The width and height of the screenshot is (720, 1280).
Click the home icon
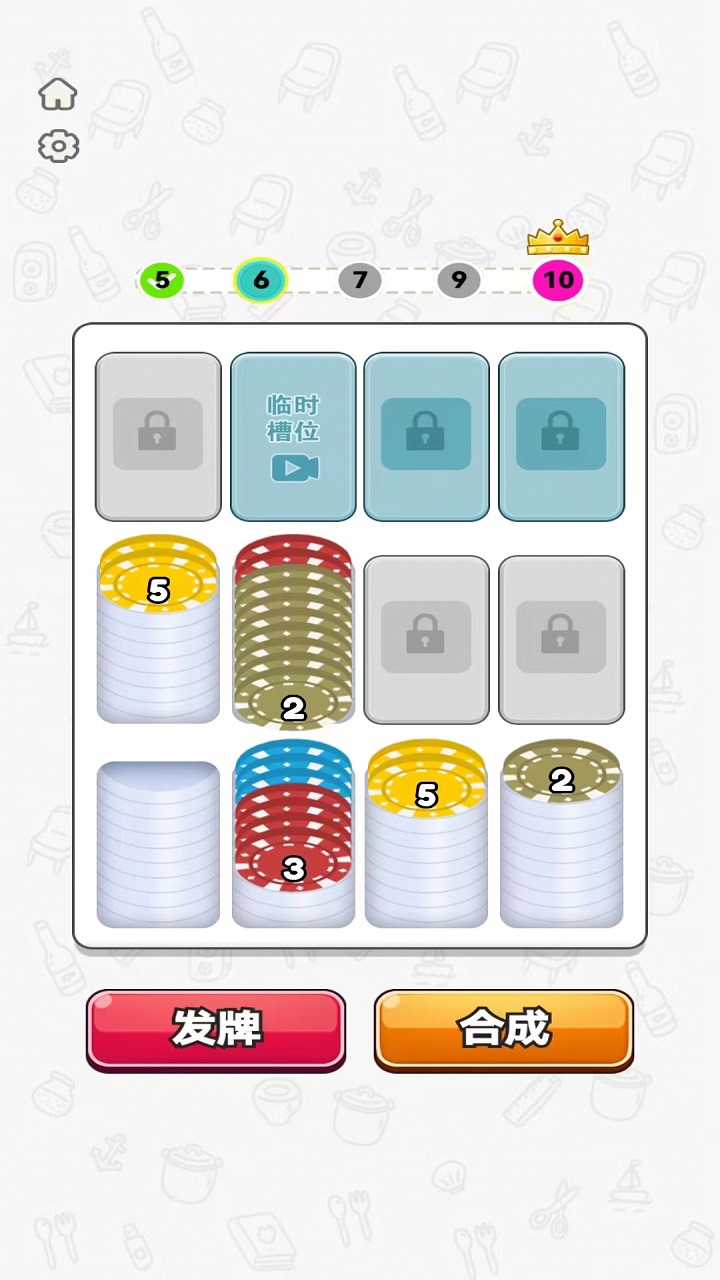tap(57, 95)
